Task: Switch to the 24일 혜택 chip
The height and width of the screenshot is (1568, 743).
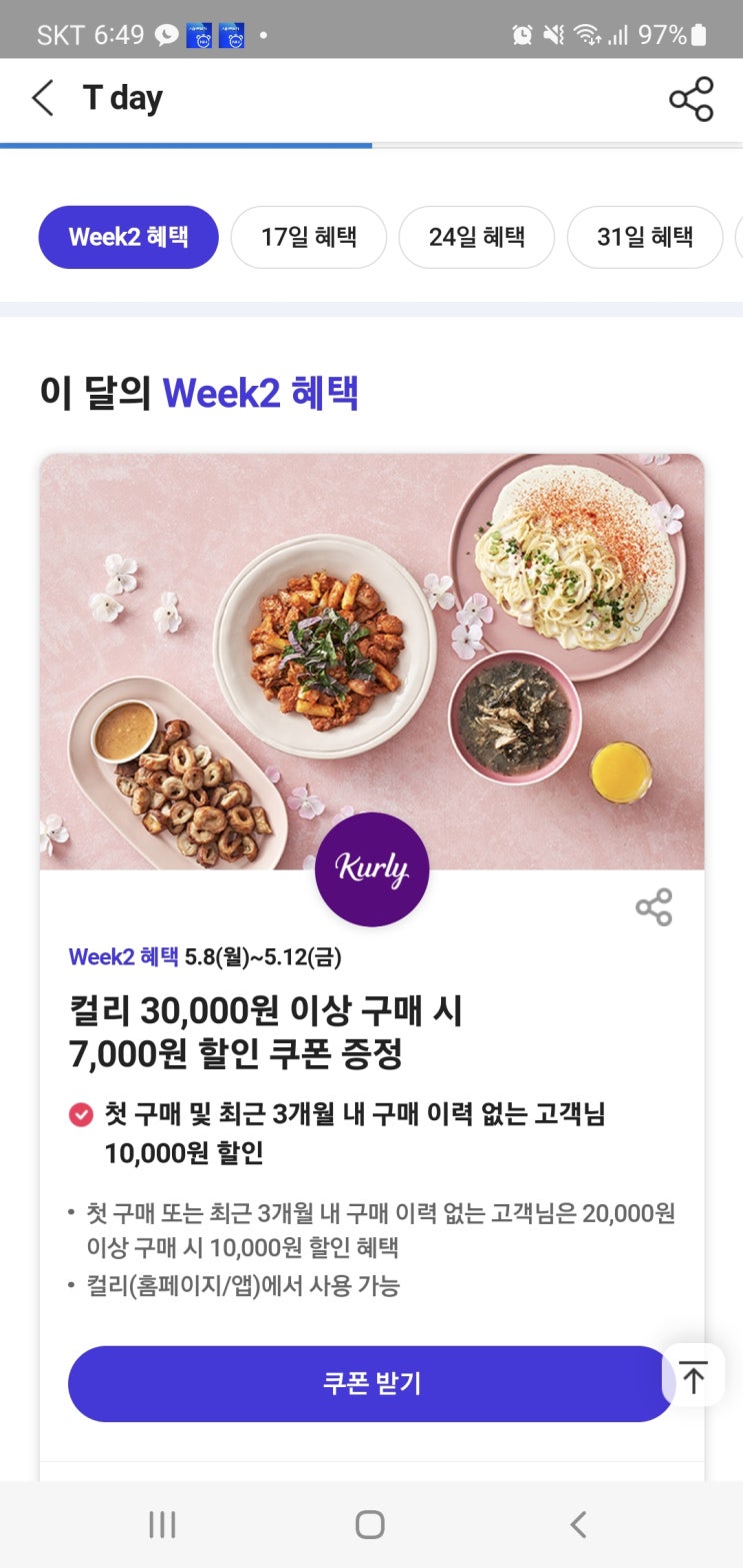Action: click(x=477, y=237)
